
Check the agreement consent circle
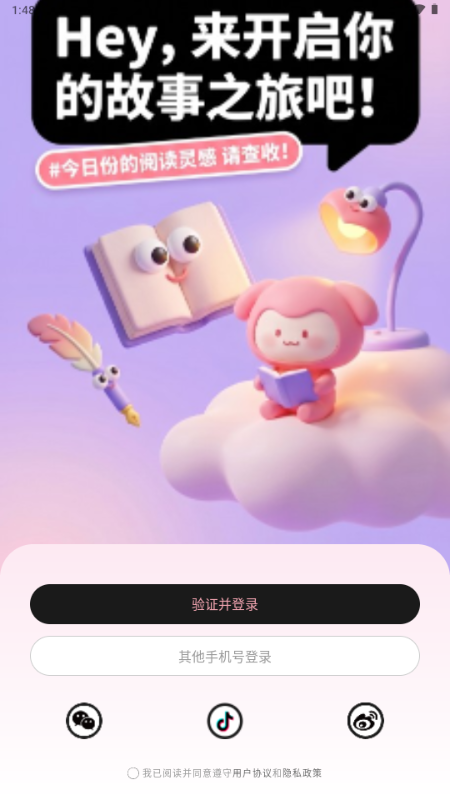tap(133, 773)
